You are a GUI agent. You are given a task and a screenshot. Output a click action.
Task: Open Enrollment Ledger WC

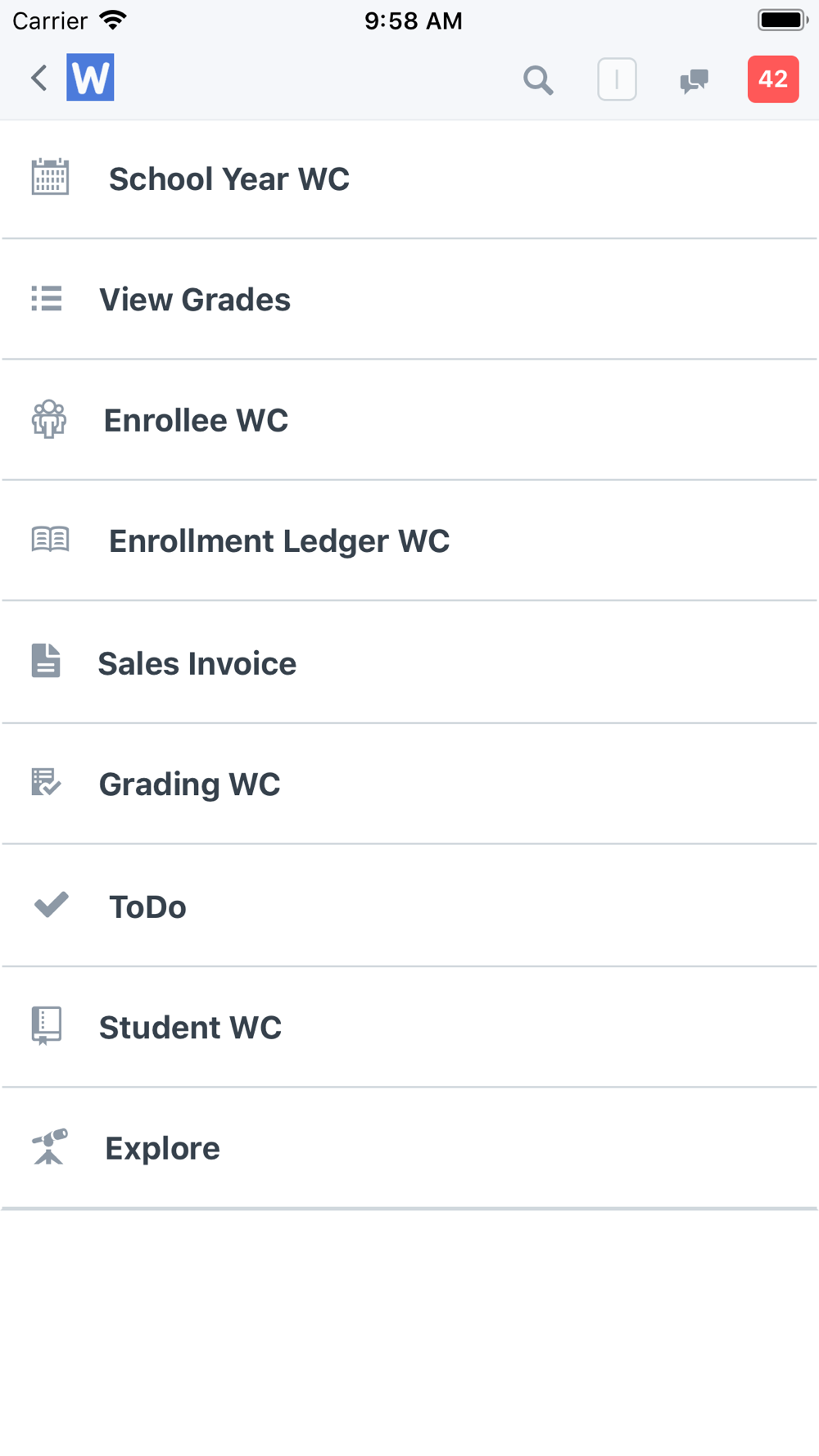409,540
